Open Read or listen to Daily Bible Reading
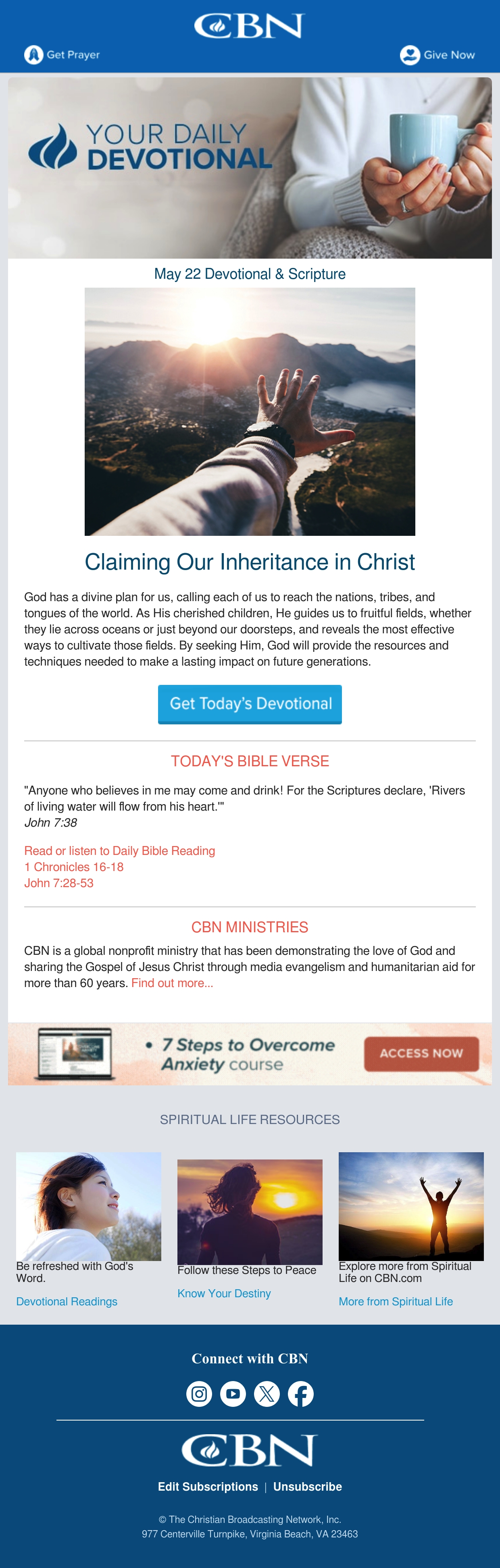This screenshot has height=1568, width=500. pos(119,850)
